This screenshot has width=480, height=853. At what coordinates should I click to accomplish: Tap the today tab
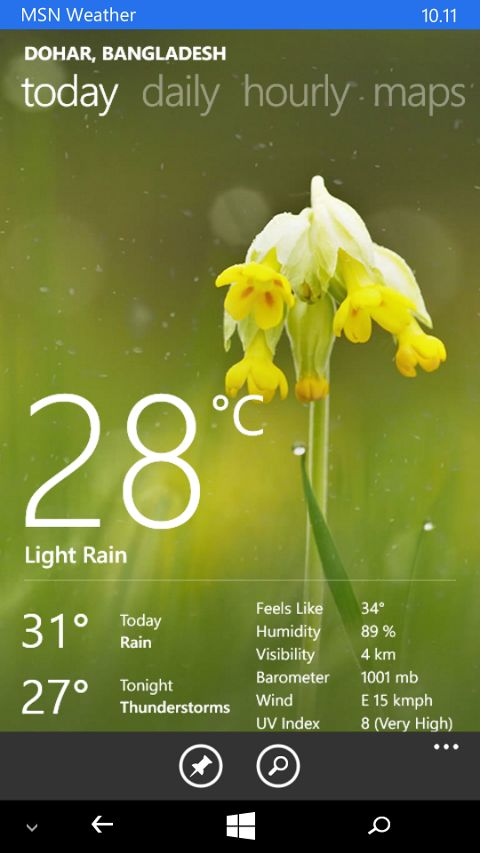pyautogui.click(x=70, y=93)
